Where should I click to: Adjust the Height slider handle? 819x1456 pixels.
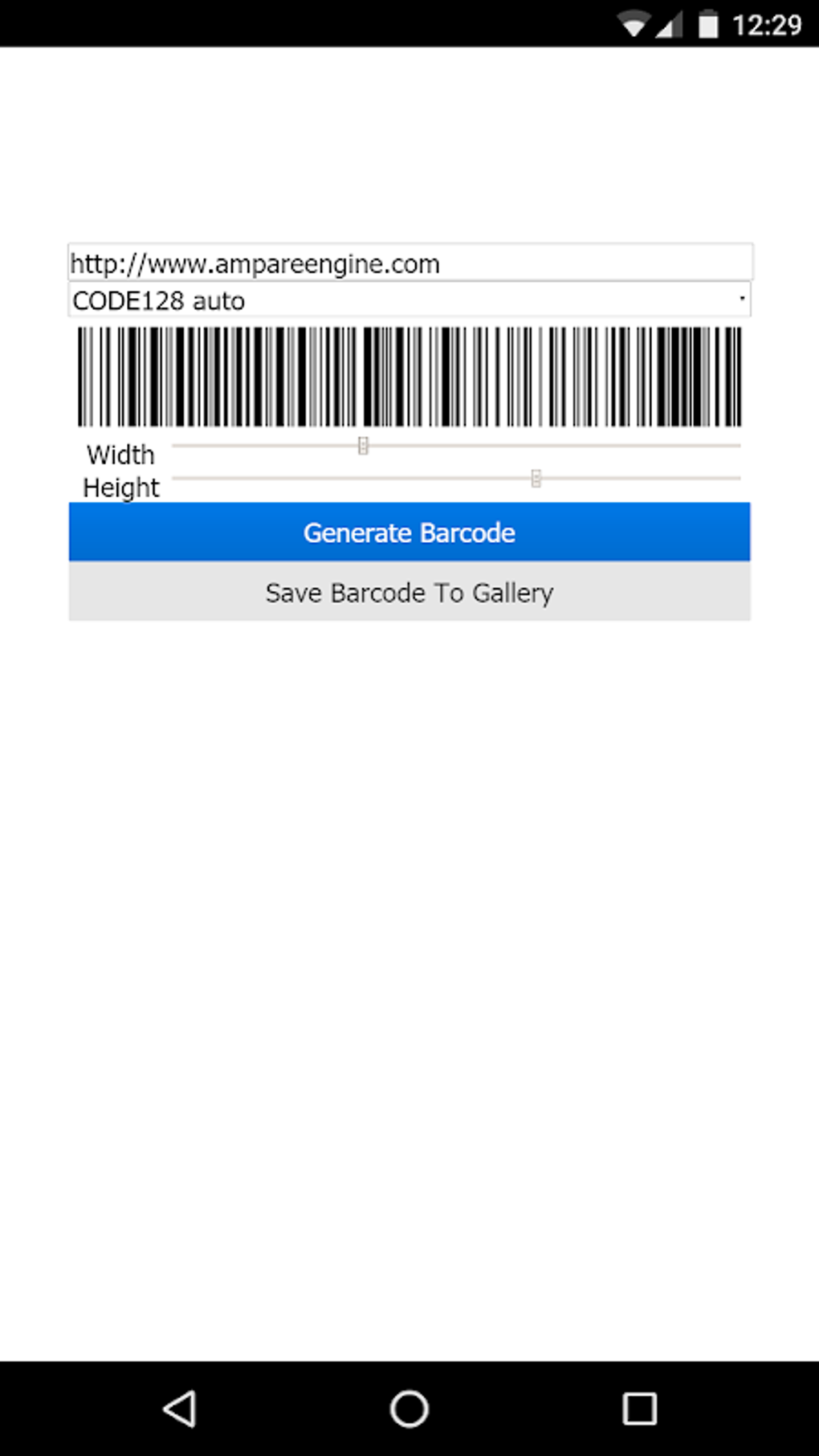point(536,479)
